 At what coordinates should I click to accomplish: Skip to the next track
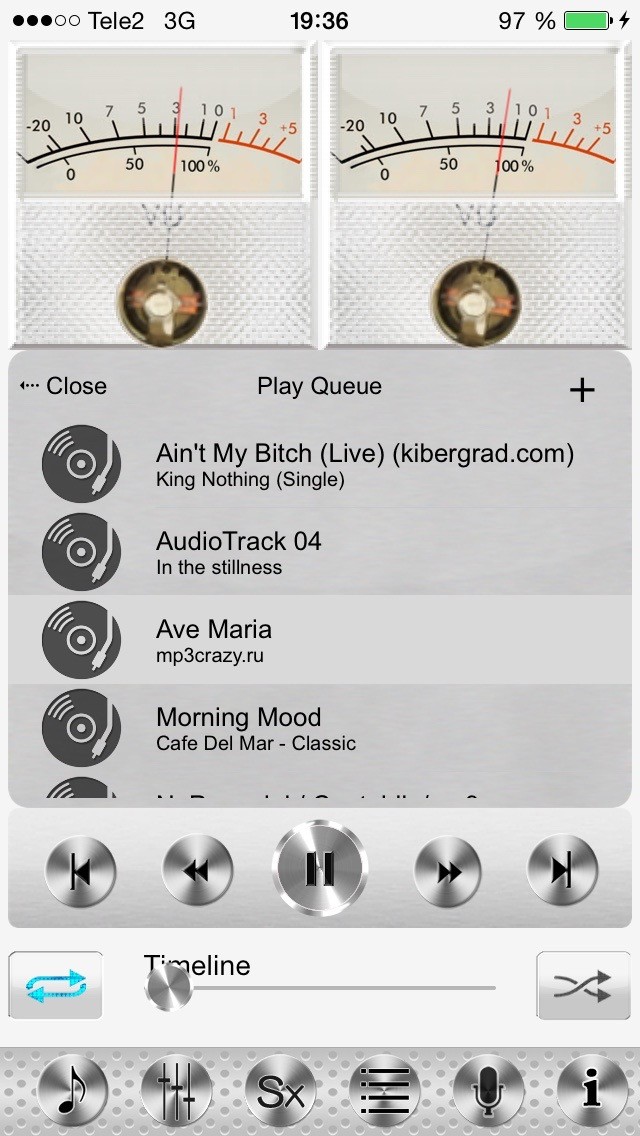562,871
